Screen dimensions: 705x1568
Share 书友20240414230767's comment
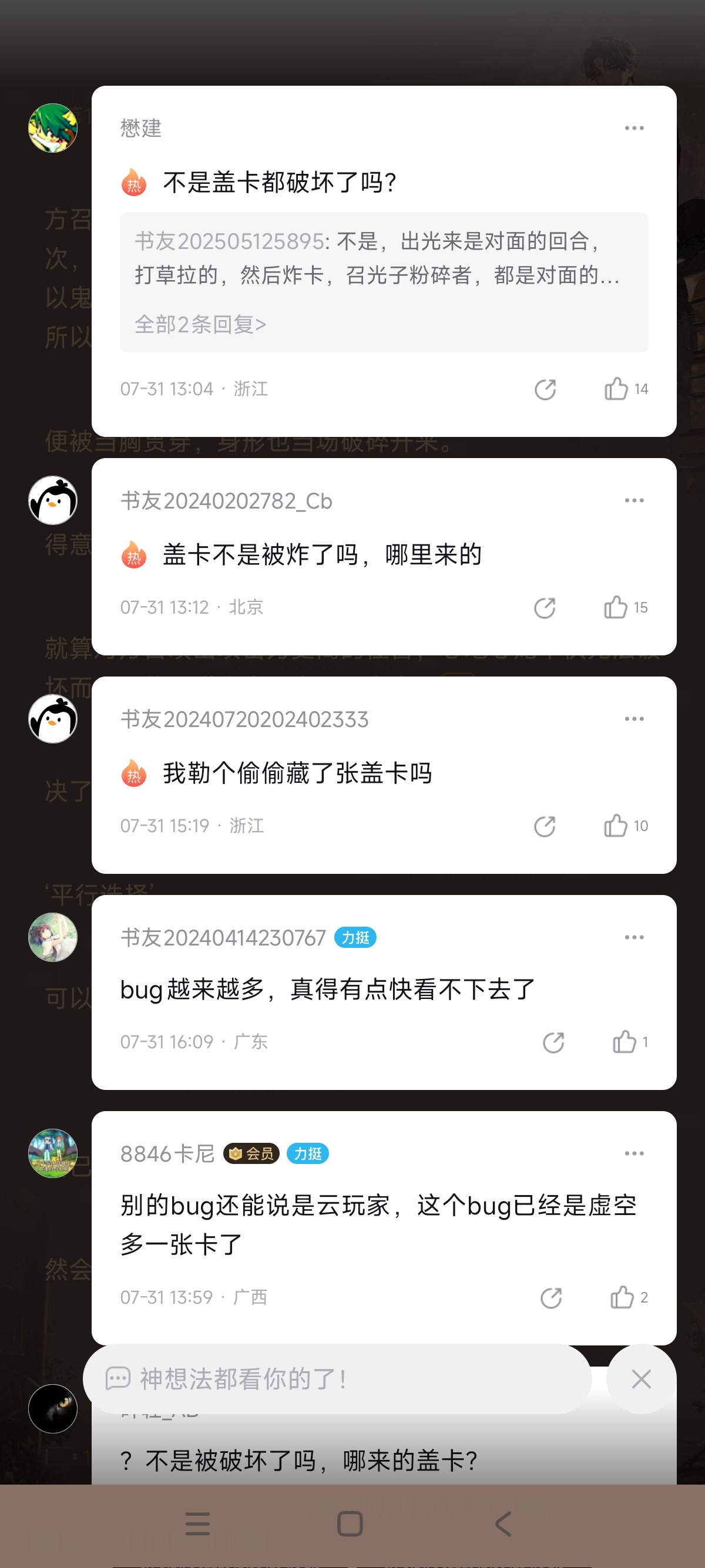point(553,1042)
